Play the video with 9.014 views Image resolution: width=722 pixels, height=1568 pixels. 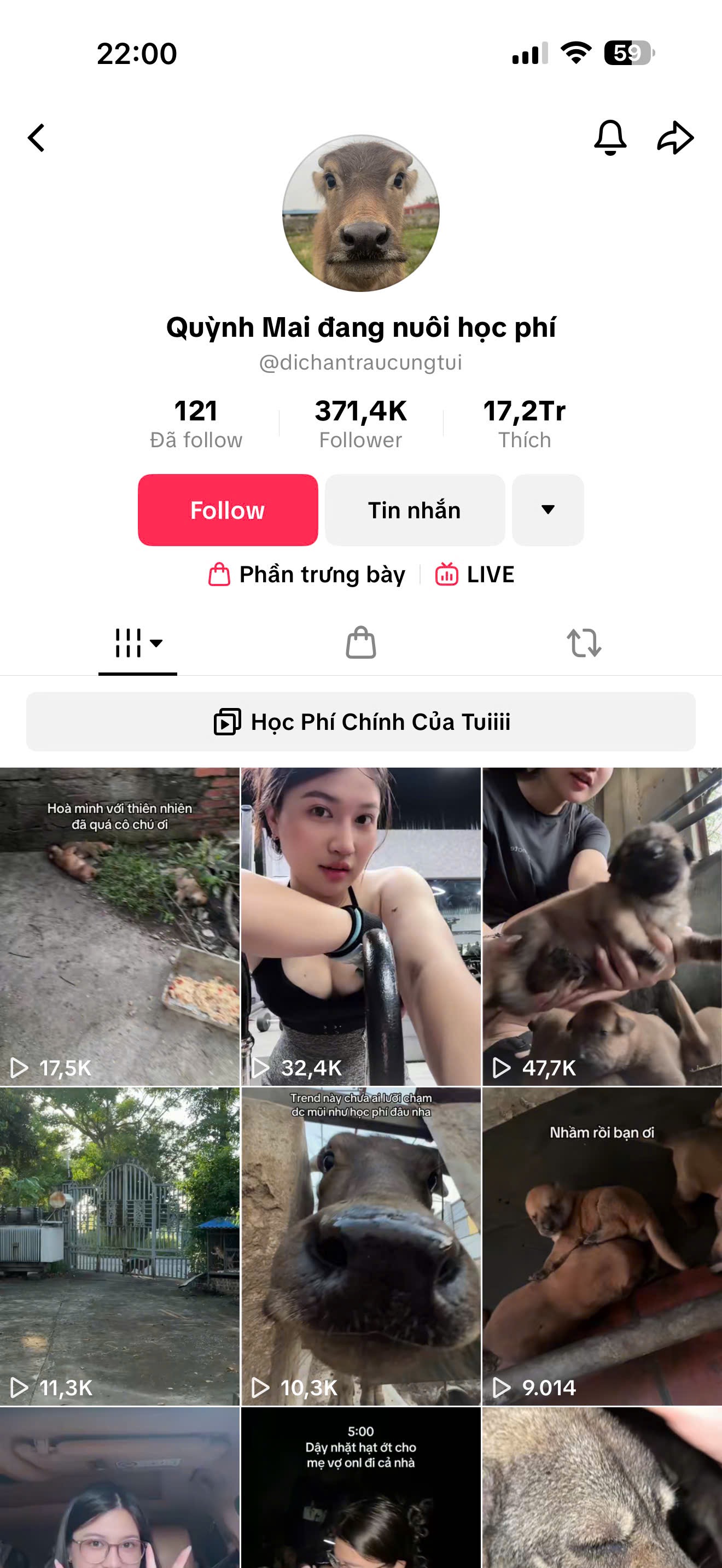pyautogui.click(x=602, y=1245)
